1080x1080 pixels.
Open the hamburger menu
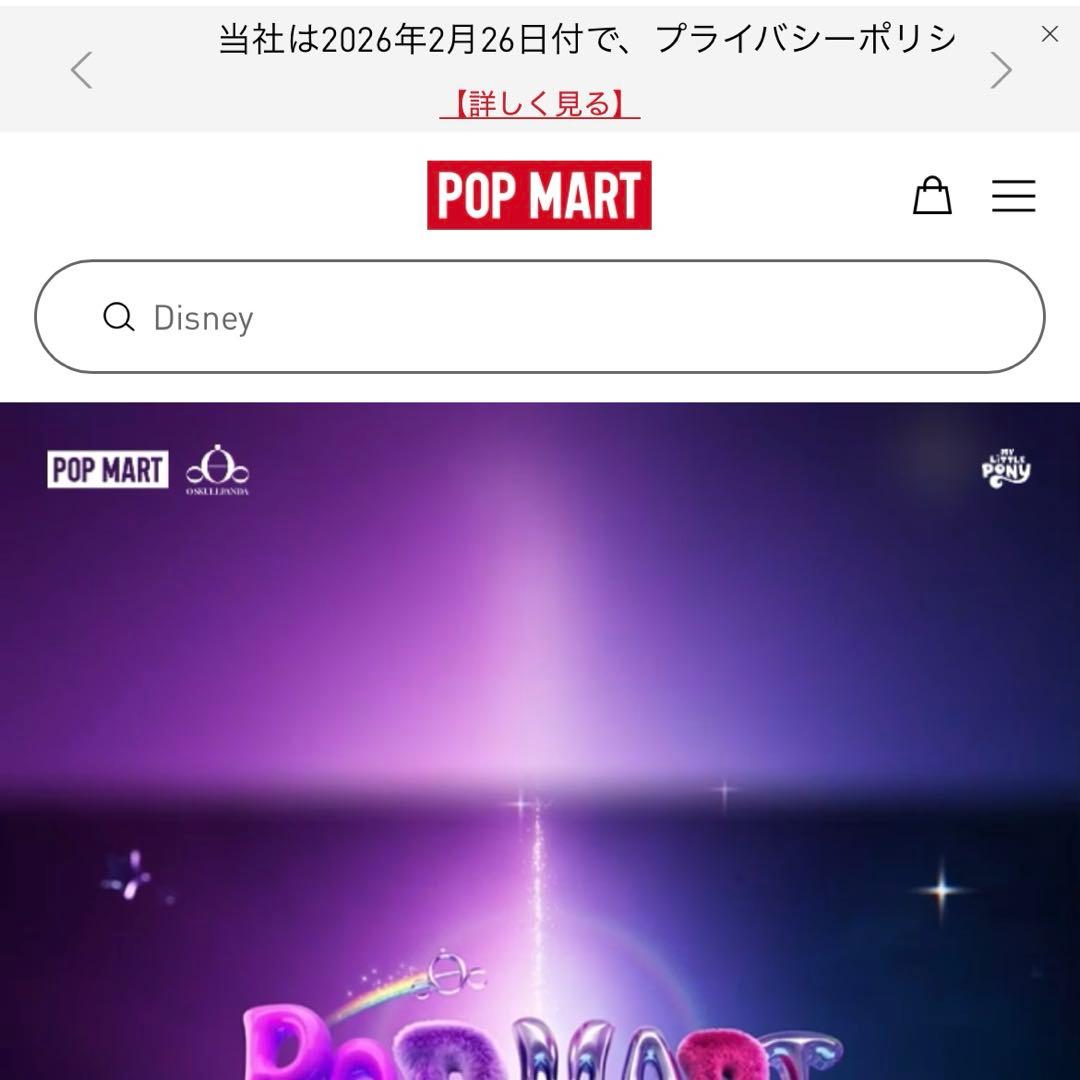(1013, 196)
